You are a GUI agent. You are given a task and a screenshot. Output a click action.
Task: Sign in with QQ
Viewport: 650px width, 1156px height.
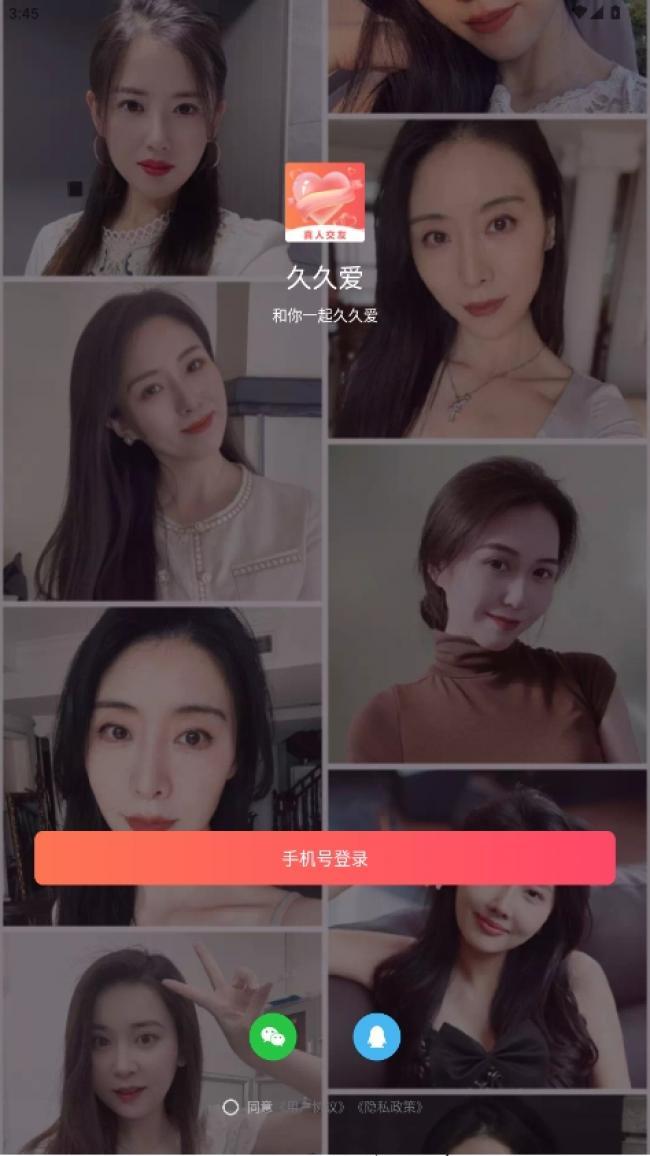click(x=377, y=1037)
